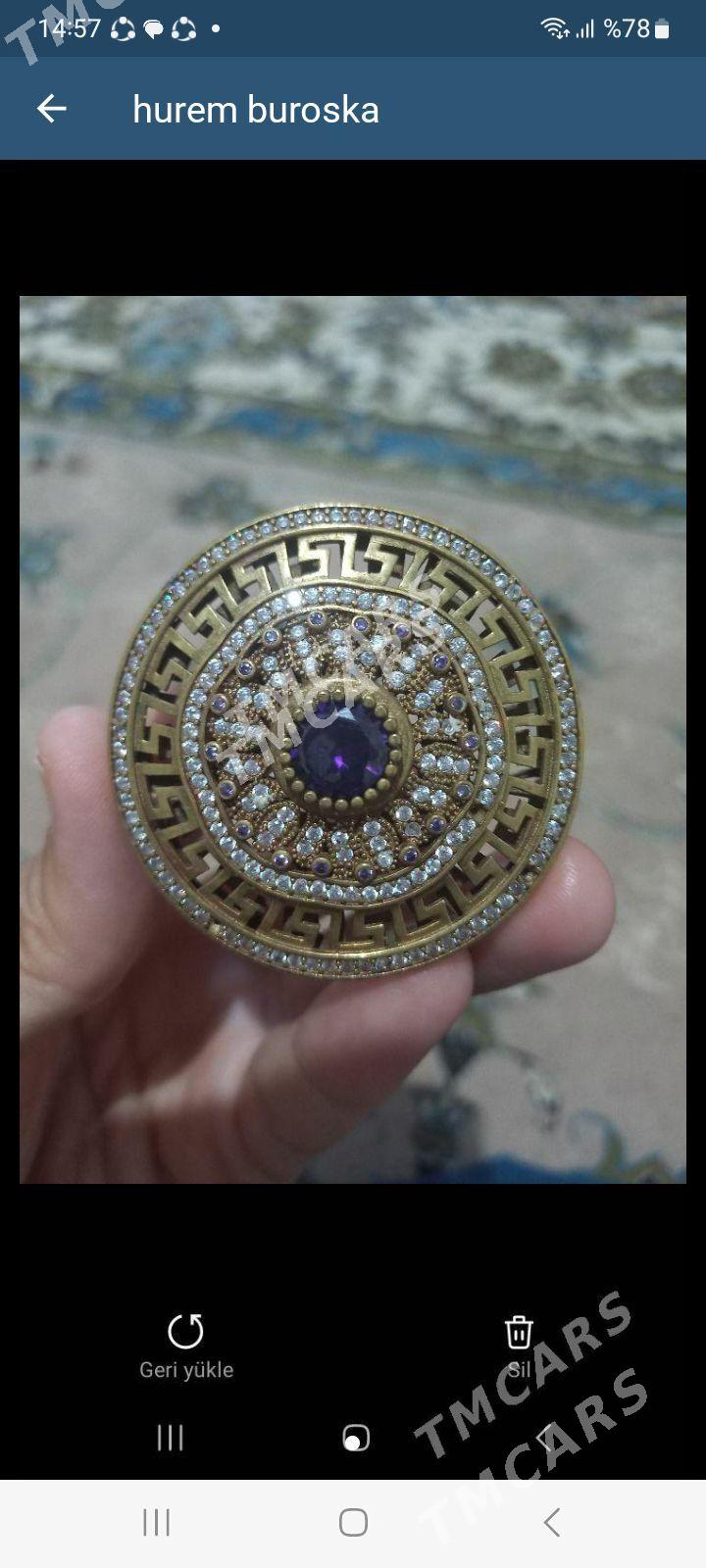Go back using the header arrow
The width and height of the screenshot is (706, 1568).
click(x=51, y=109)
